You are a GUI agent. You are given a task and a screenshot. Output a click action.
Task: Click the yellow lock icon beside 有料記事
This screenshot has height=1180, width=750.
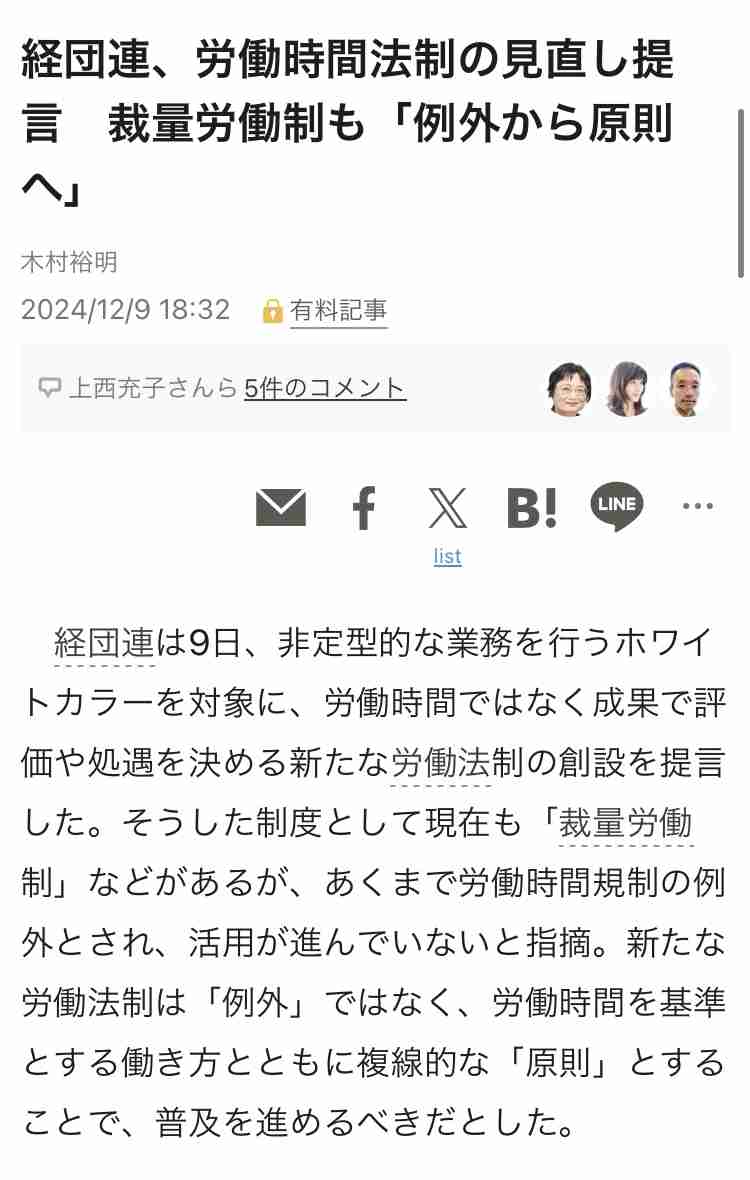point(270,311)
